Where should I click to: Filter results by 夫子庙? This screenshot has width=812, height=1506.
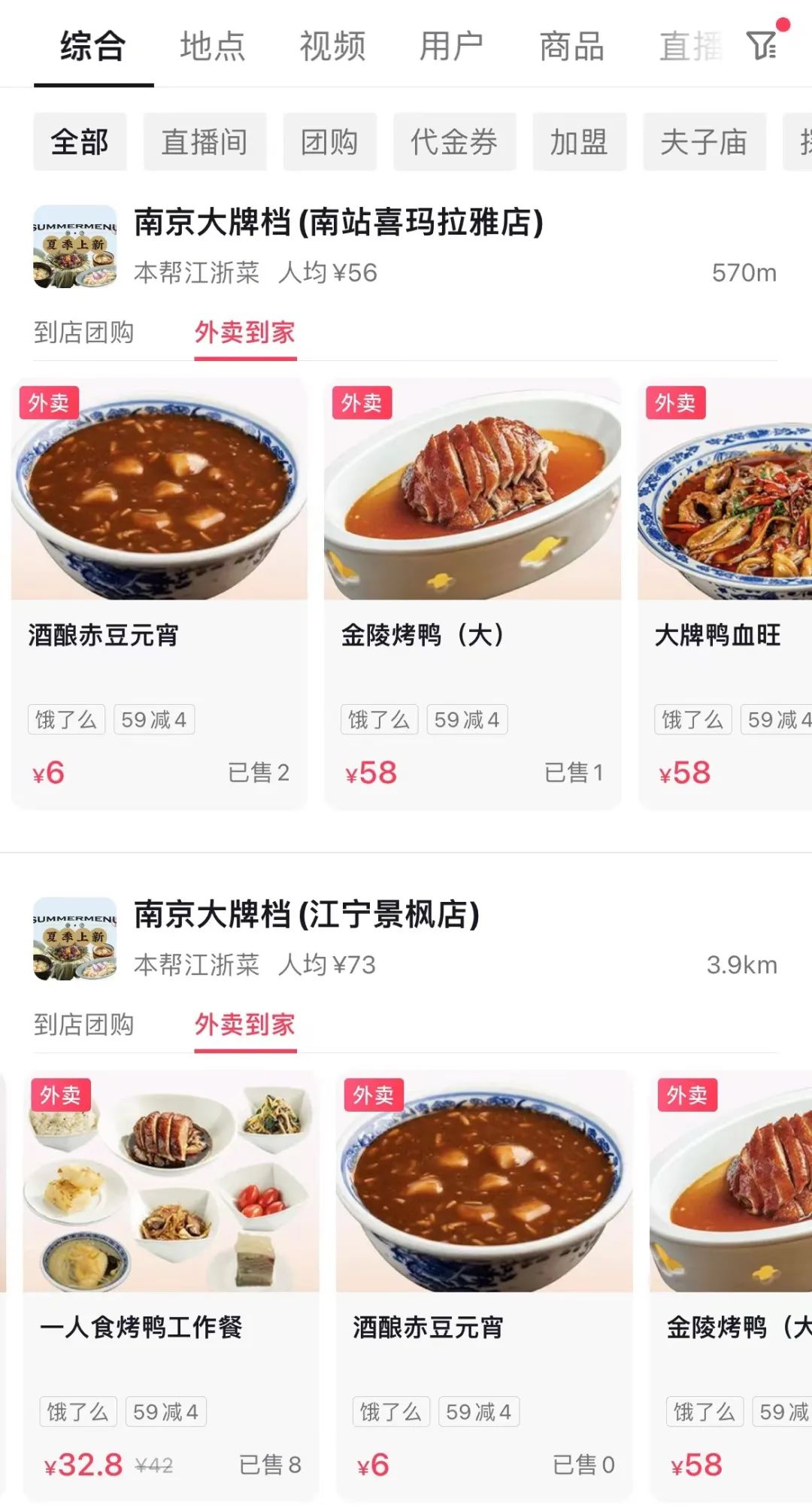pos(704,142)
